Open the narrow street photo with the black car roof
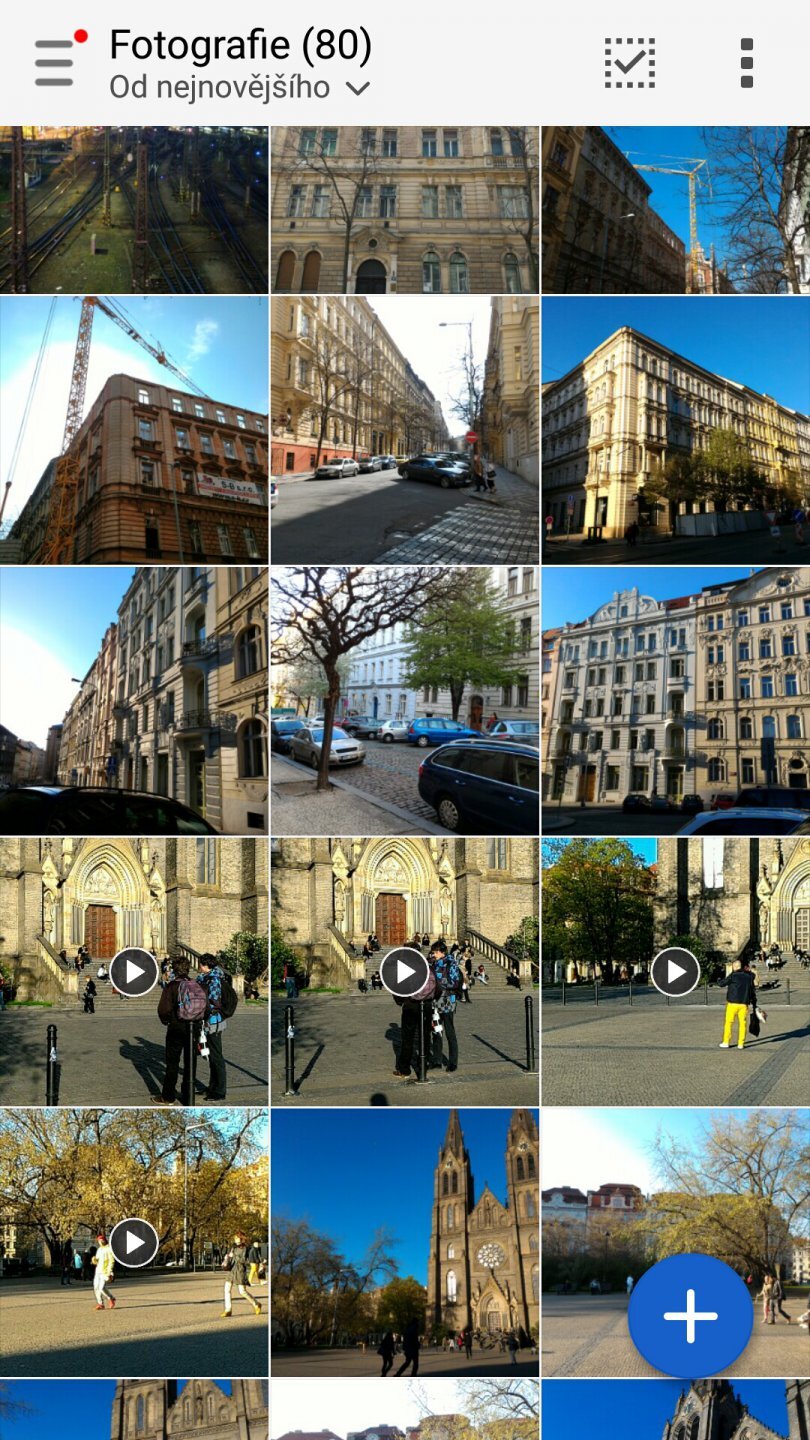The width and height of the screenshot is (810, 1440). tap(133, 700)
